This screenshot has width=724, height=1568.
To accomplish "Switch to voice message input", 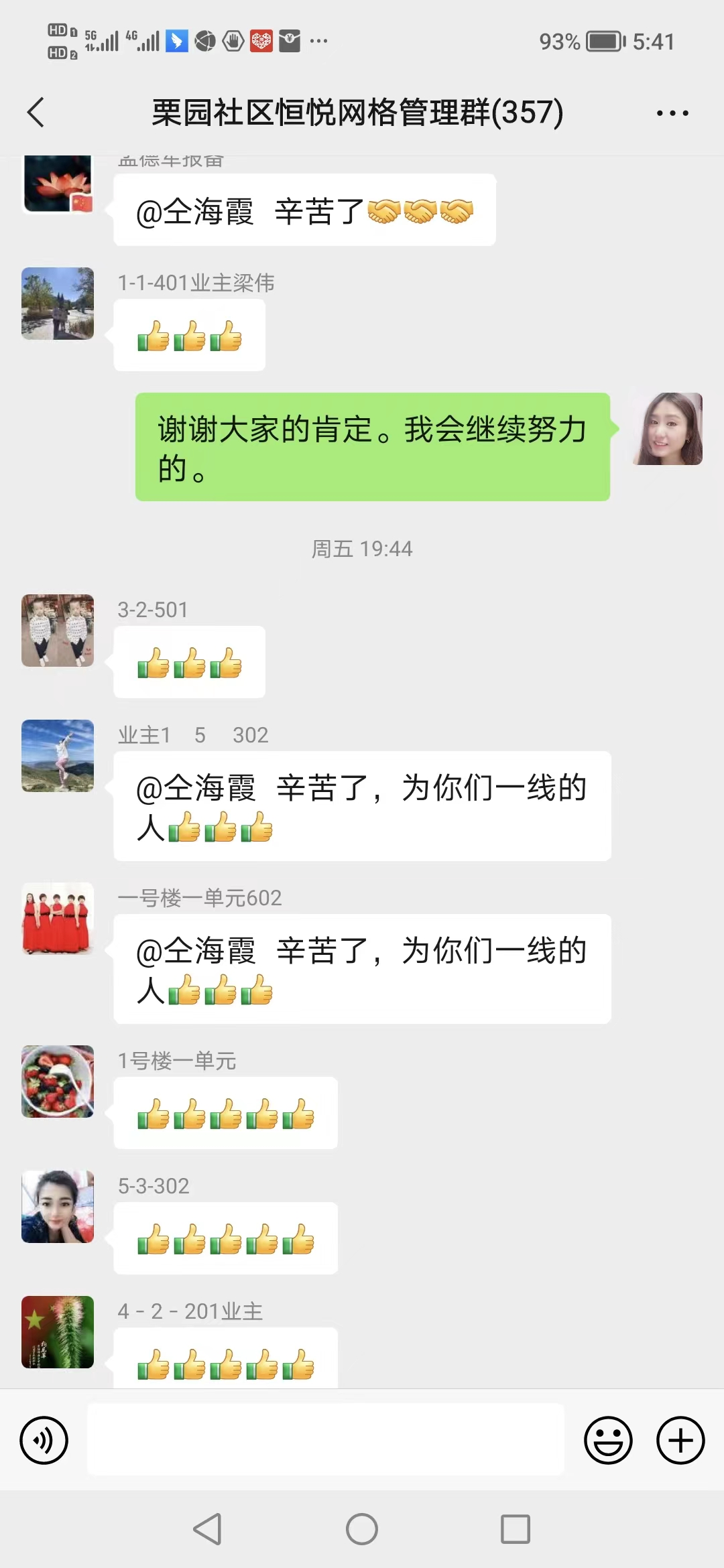I will [44, 1440].
